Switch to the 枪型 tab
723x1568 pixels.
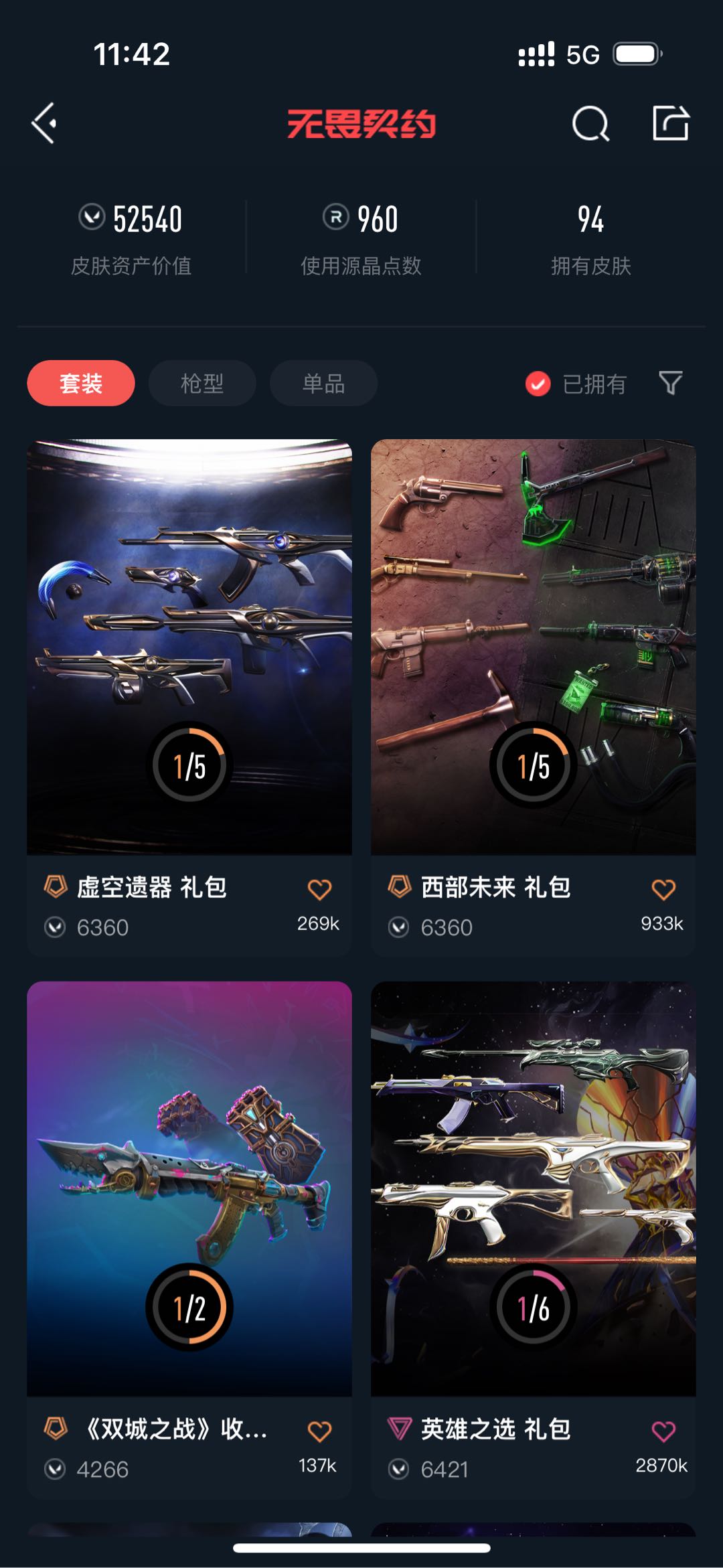202,384
